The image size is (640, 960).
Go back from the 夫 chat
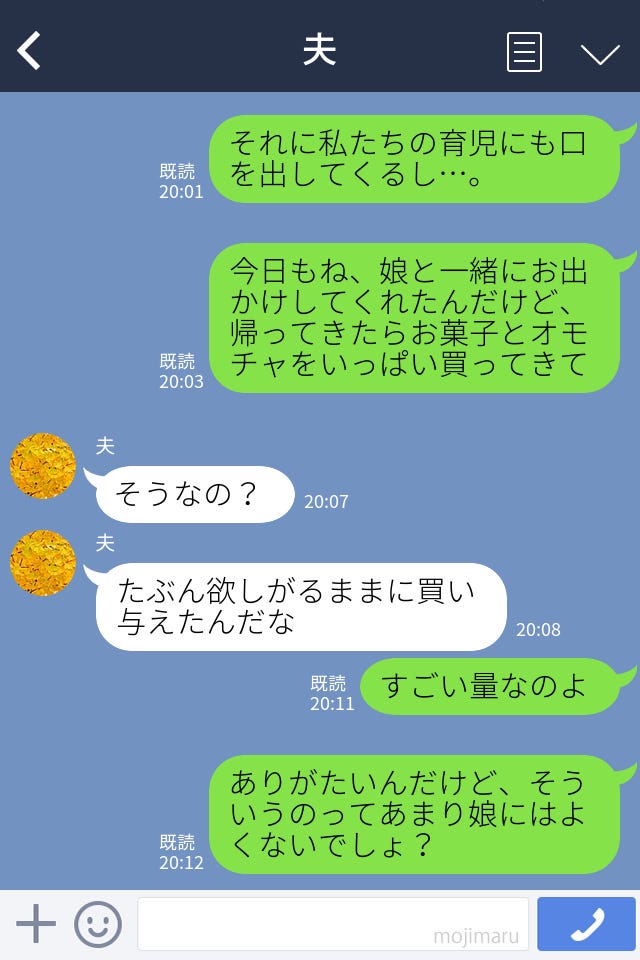[30, 51]
